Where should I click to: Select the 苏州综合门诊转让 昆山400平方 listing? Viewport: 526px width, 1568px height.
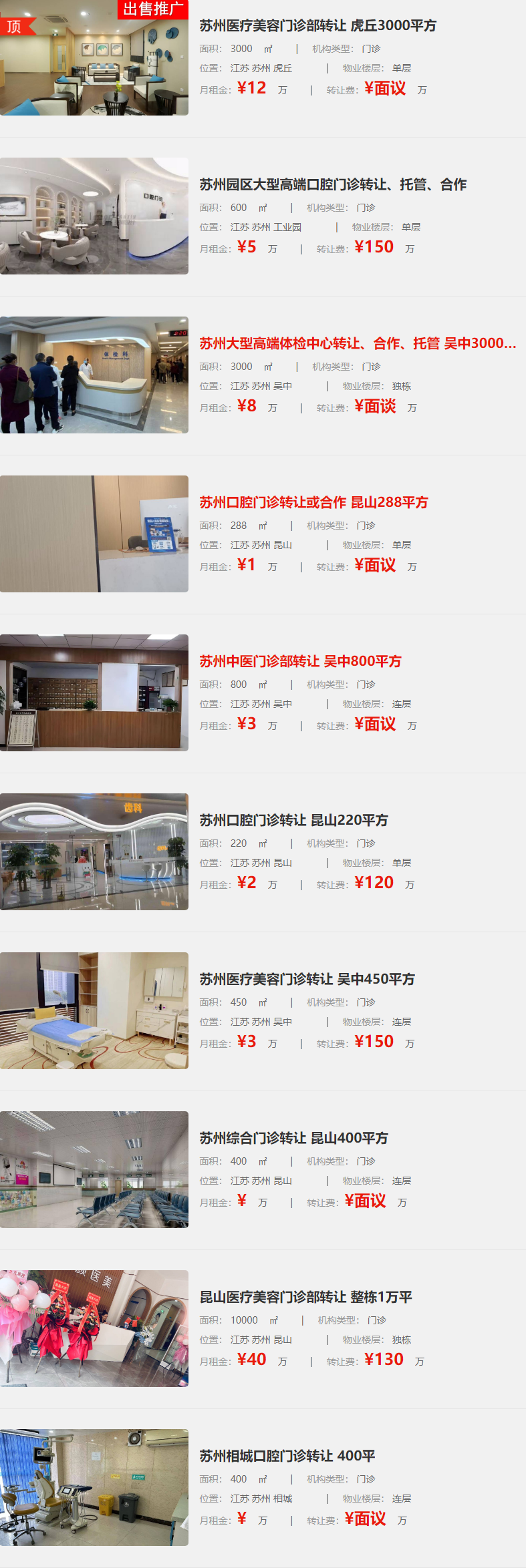click(x=293, y=1139)
